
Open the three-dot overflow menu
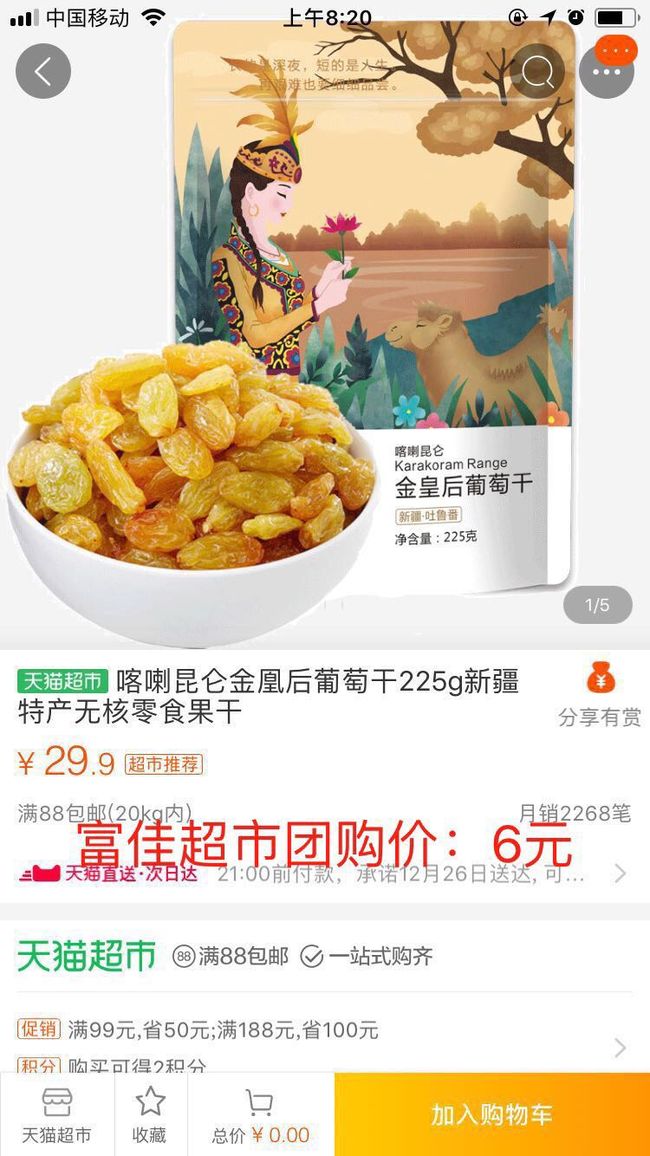(x=607, y=72)
